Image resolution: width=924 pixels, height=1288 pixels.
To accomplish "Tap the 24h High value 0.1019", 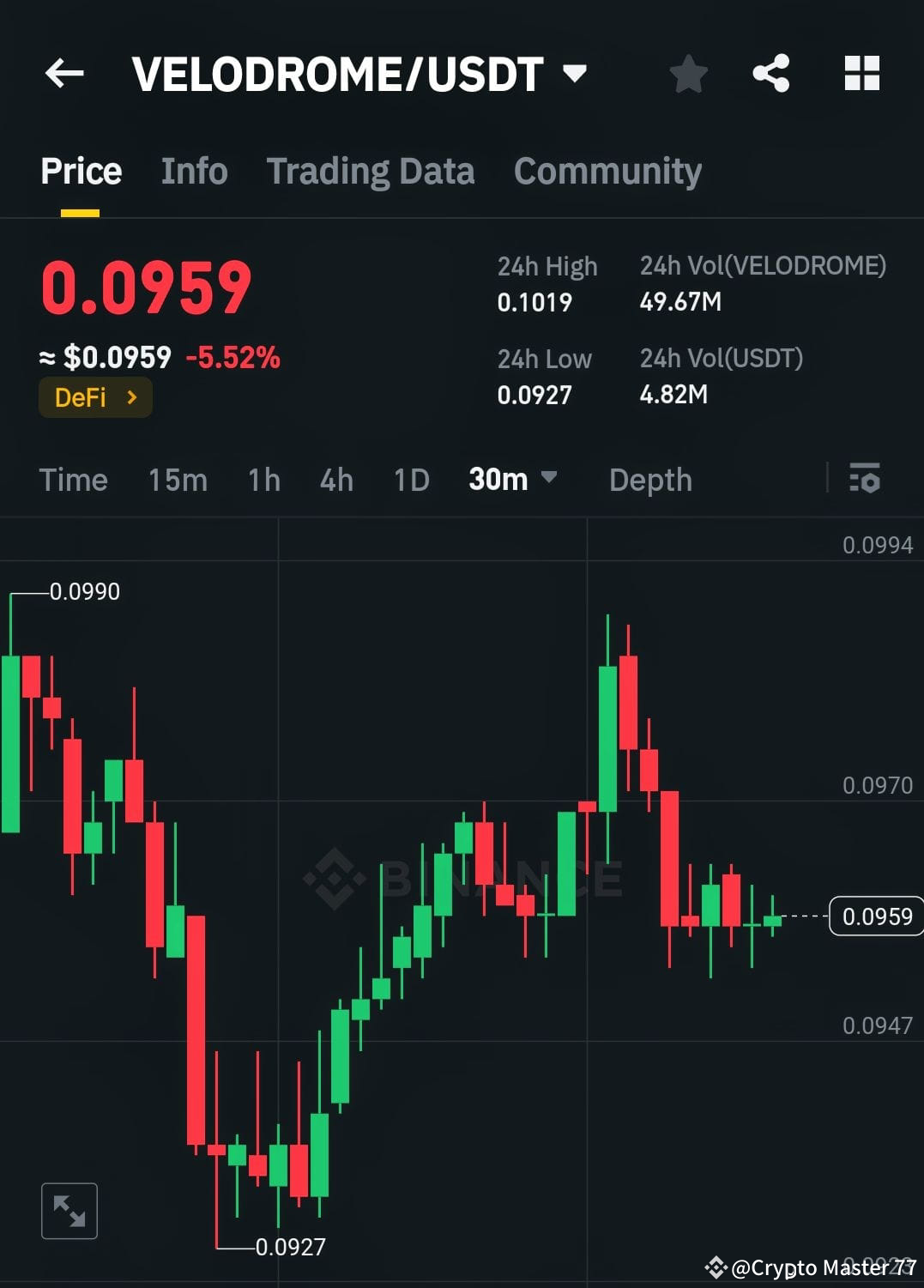I will coord(534,301).
